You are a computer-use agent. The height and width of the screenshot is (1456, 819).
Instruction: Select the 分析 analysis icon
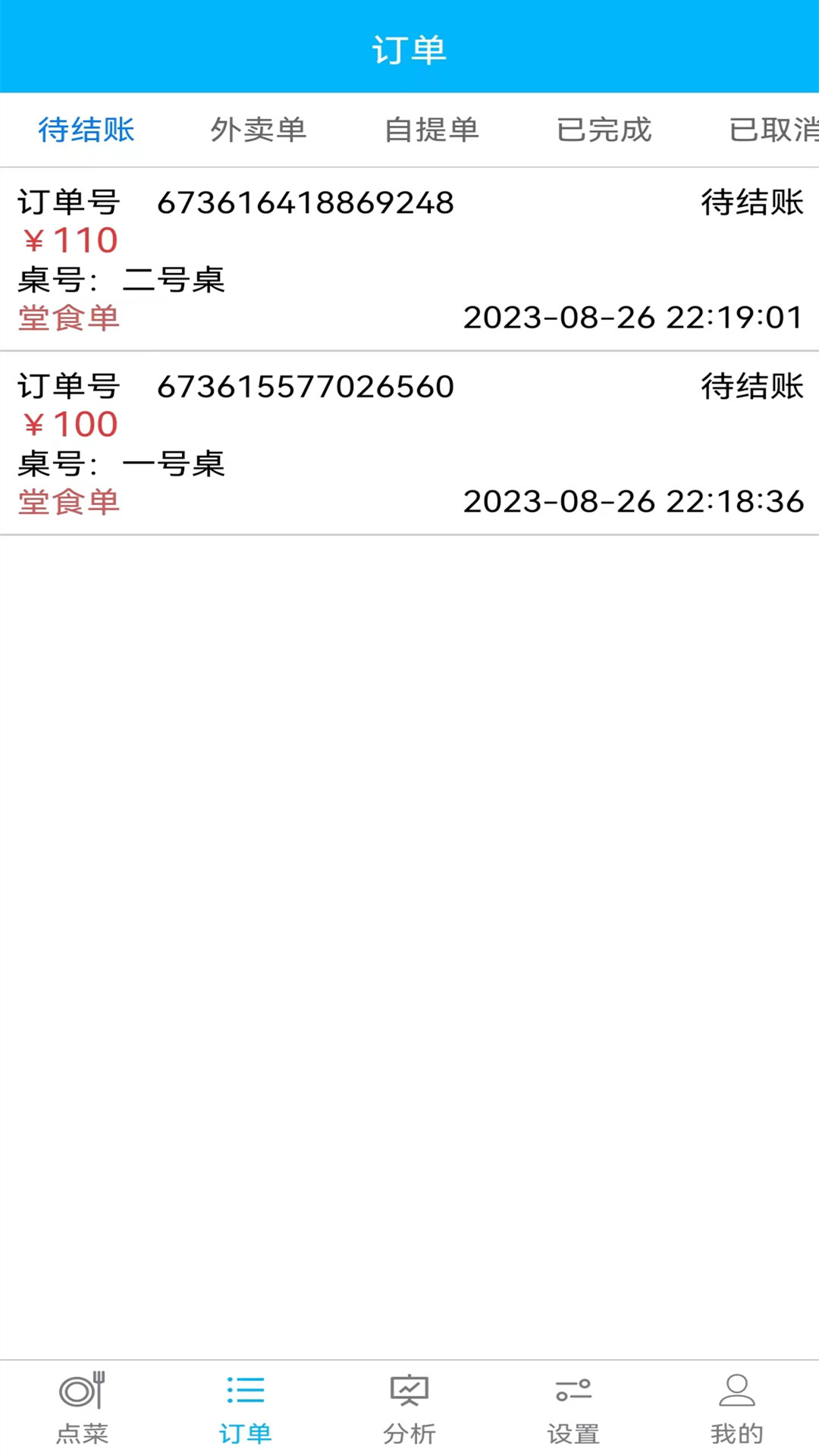(409, 1407)
